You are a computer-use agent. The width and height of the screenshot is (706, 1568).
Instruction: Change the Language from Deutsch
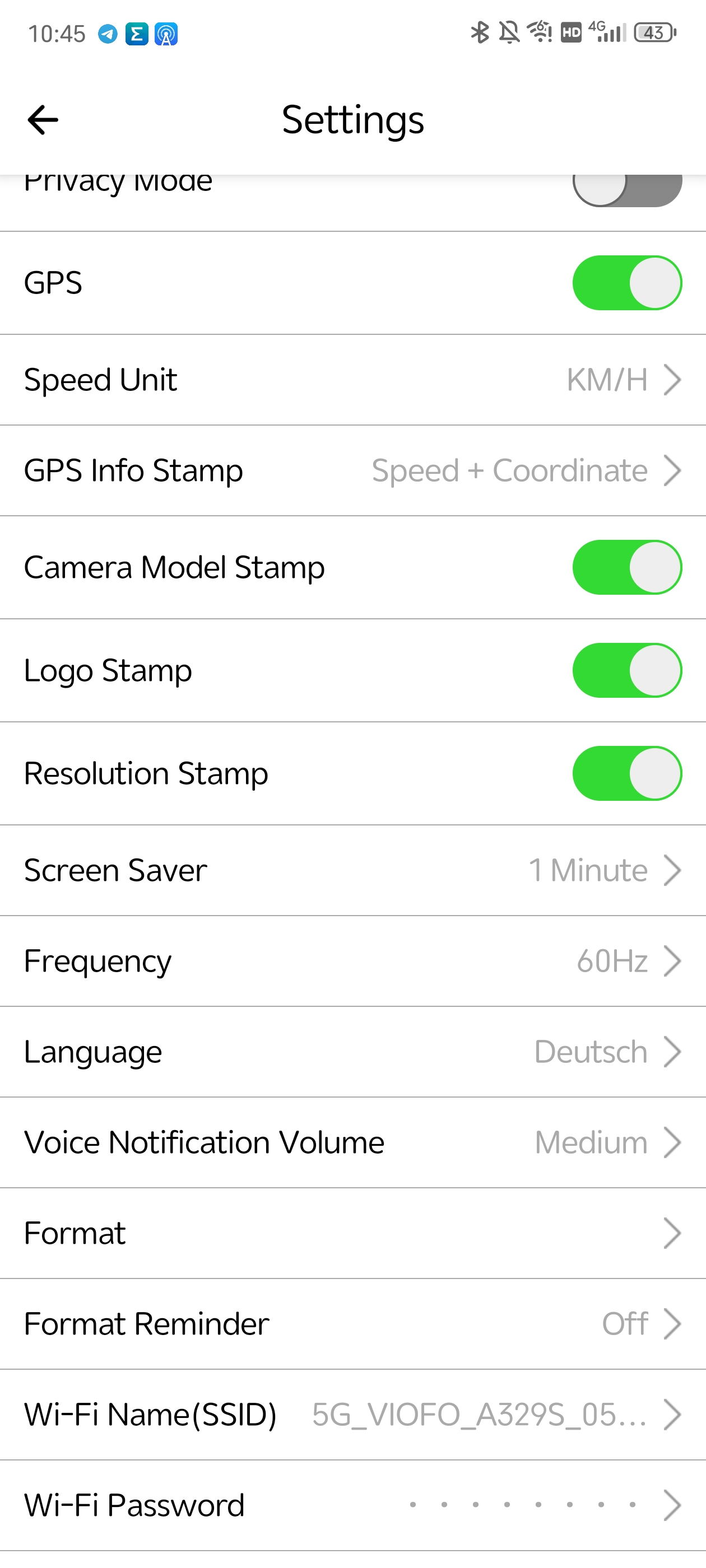click(x=352, y=1052)
